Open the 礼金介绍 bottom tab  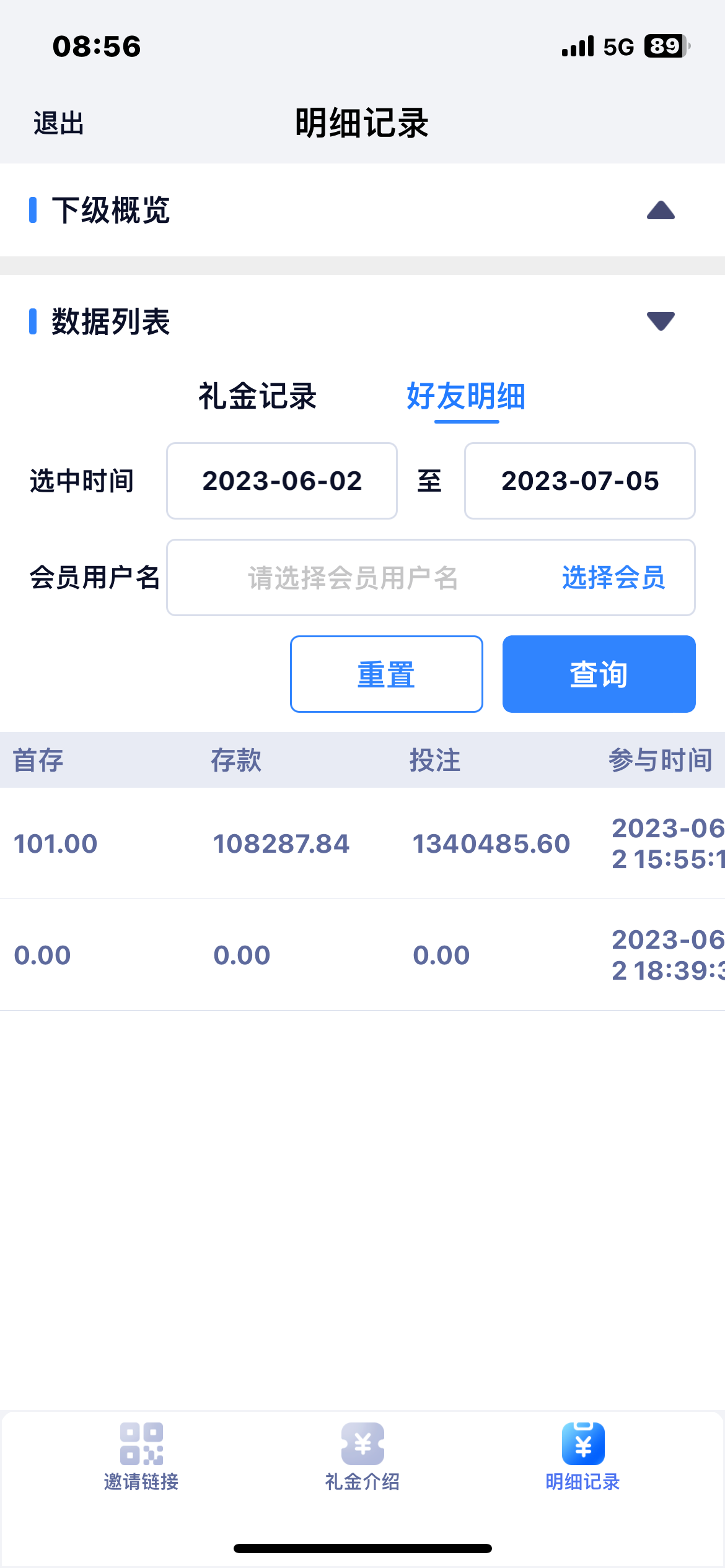click(362, 1457)
